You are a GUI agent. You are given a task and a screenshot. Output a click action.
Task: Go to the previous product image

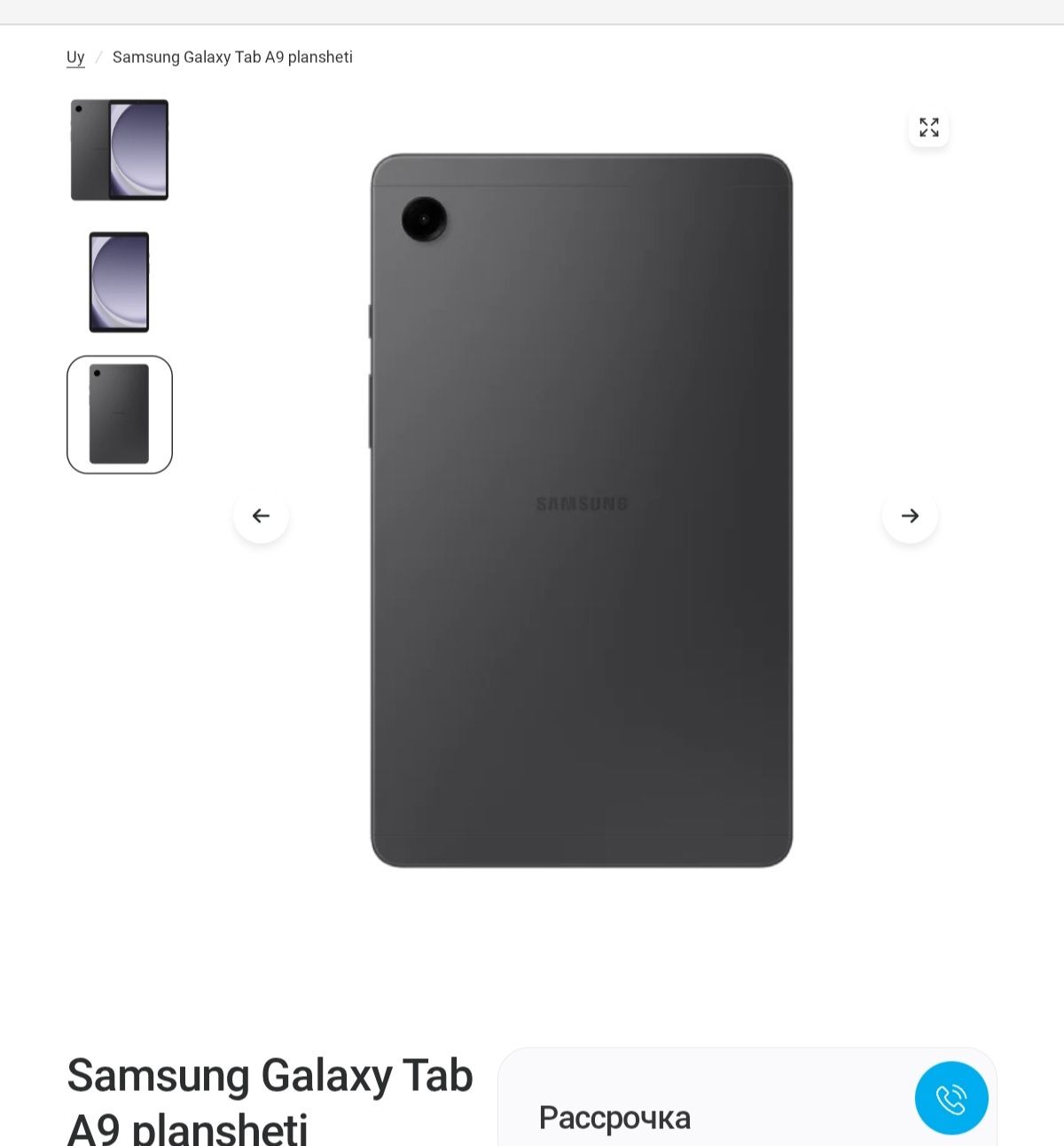tap(261, 515)
